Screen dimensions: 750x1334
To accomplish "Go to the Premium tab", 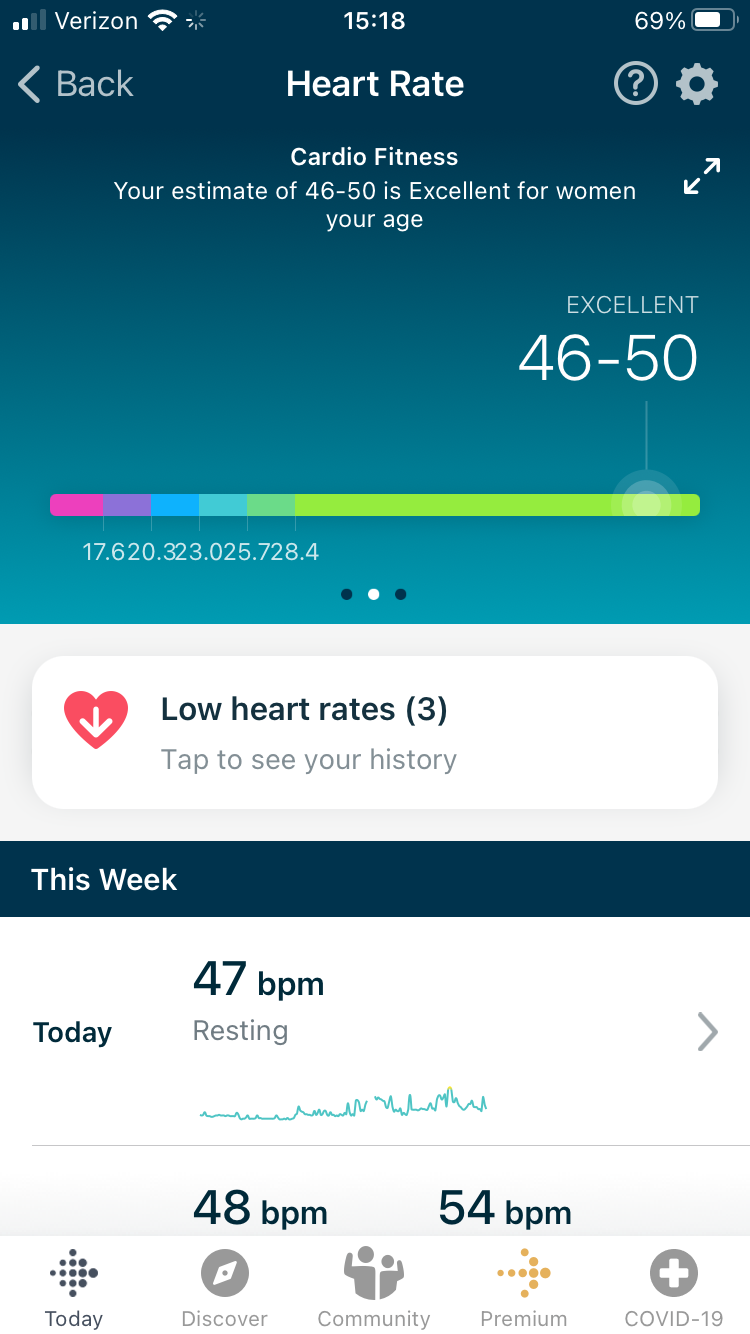I will tap(523, 1288).
